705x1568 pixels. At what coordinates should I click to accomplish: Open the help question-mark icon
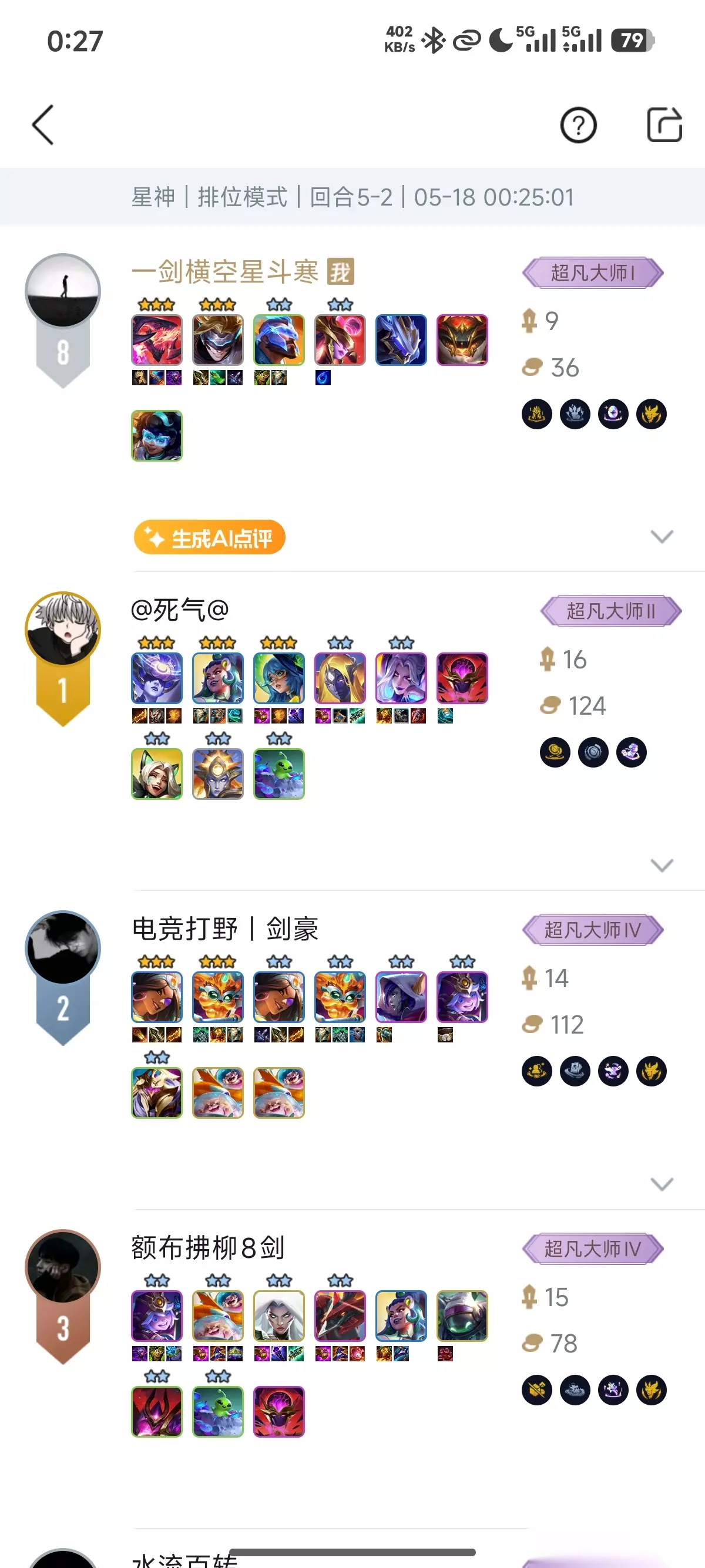click(578, 126)
